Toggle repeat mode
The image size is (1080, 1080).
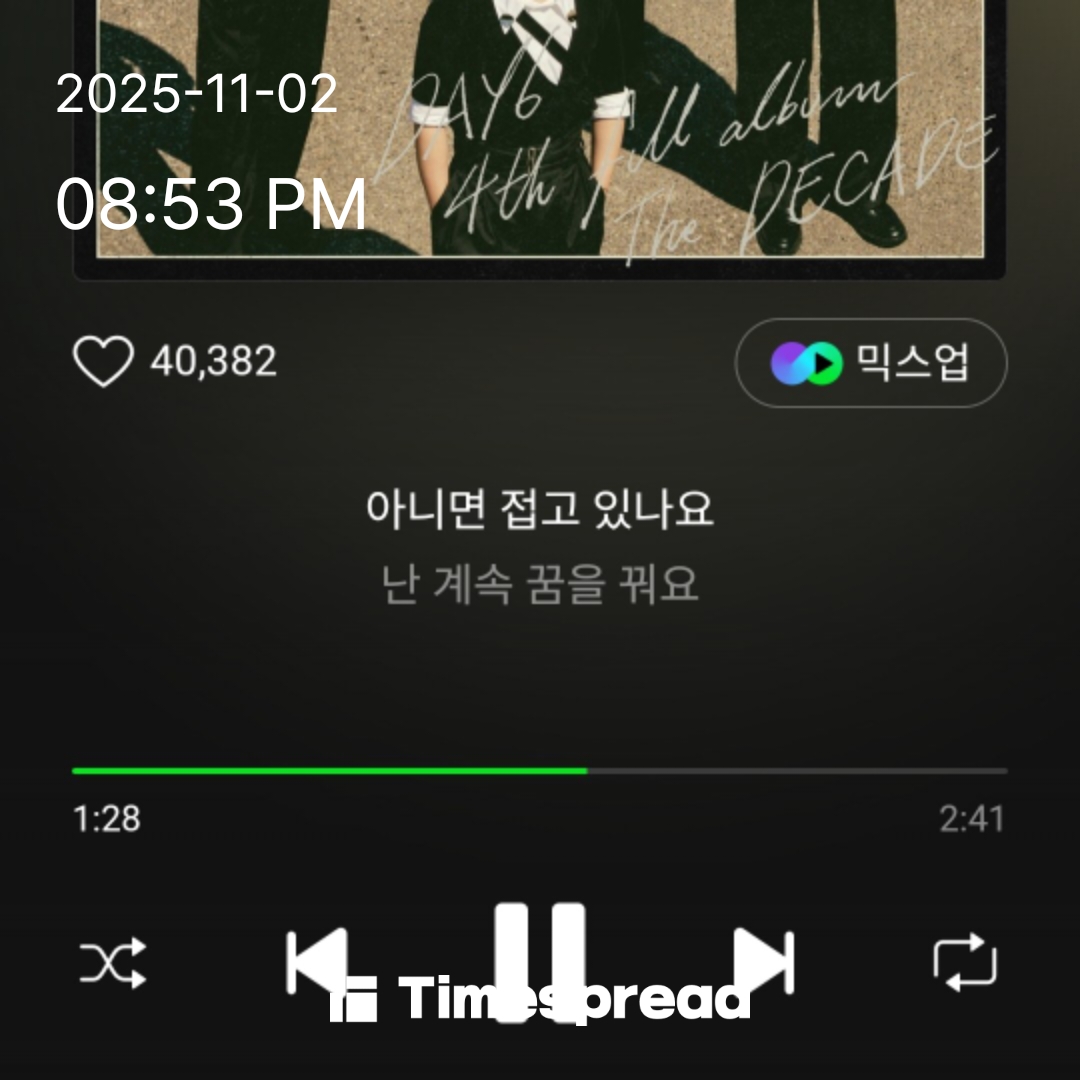(x=965, y=963)
